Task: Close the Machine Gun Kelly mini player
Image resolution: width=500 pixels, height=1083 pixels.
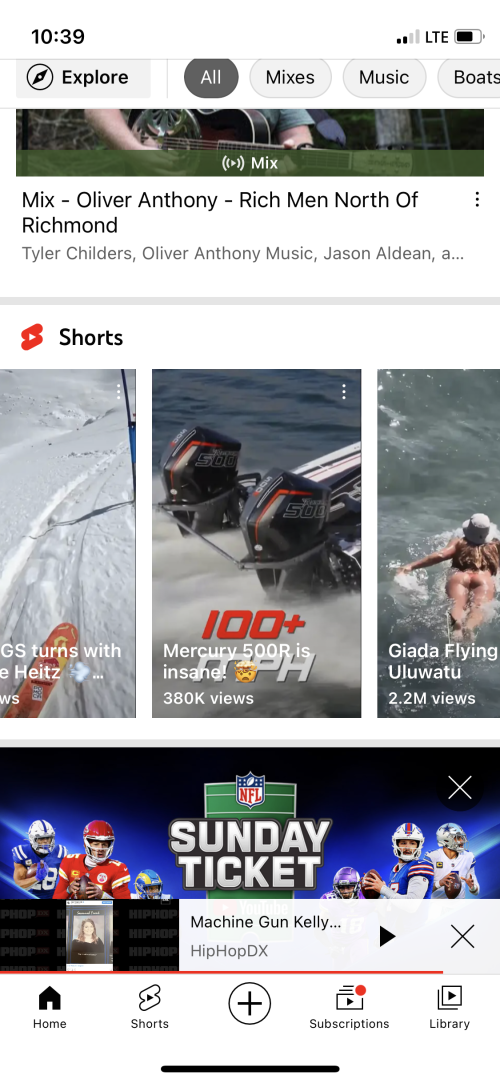Action: [462, 937]
